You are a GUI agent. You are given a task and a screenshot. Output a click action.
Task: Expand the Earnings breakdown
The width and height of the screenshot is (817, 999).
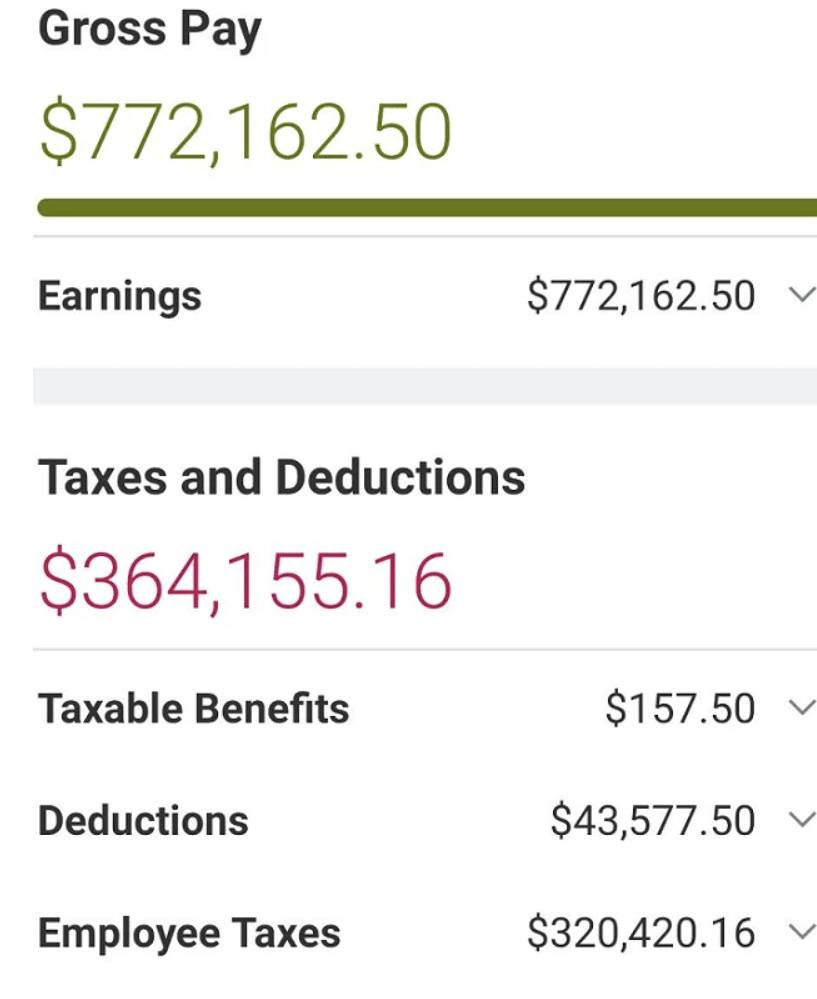(802, 296)
